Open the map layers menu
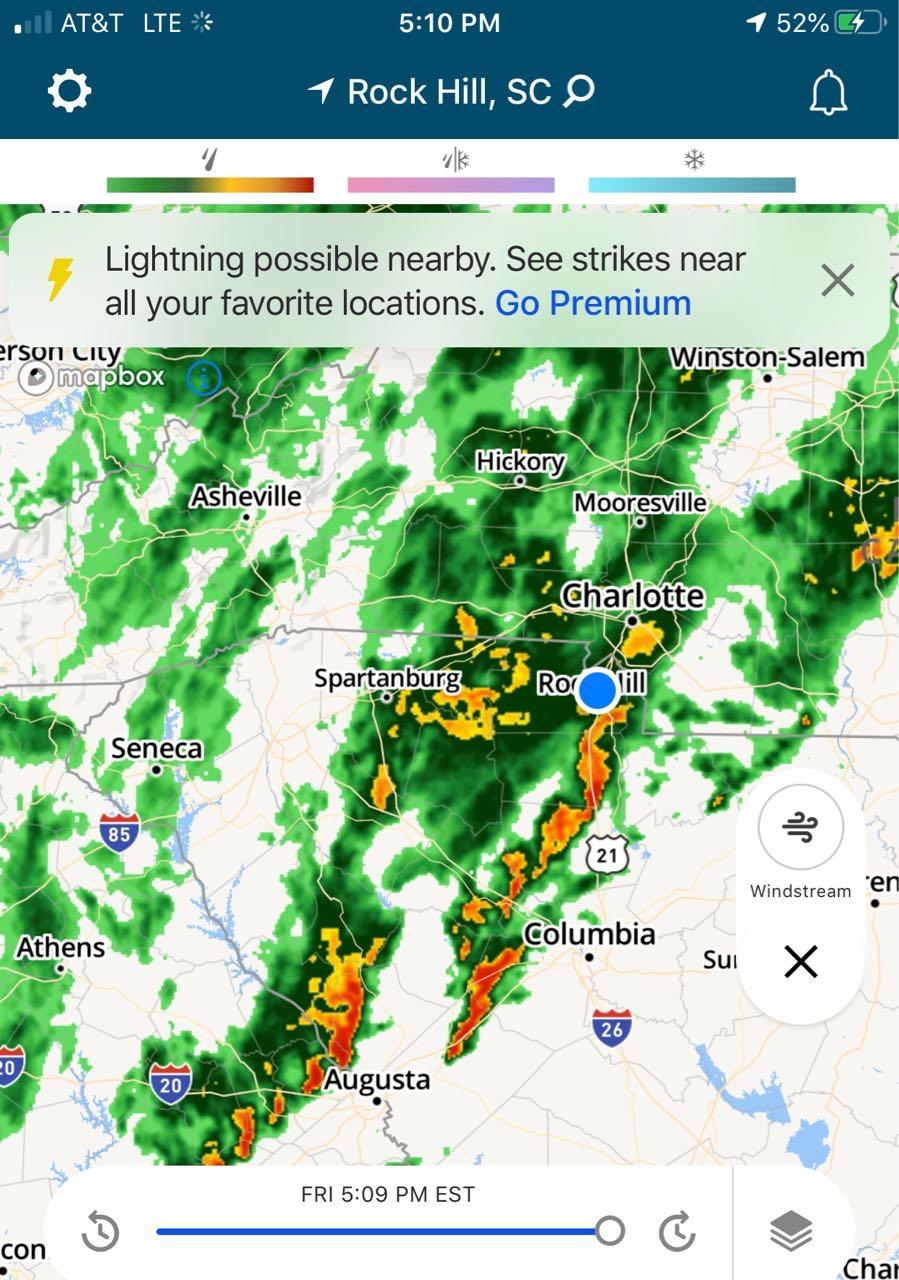Image resolution: width=899 pixels, height=1280 pixels. [791, 1231]
